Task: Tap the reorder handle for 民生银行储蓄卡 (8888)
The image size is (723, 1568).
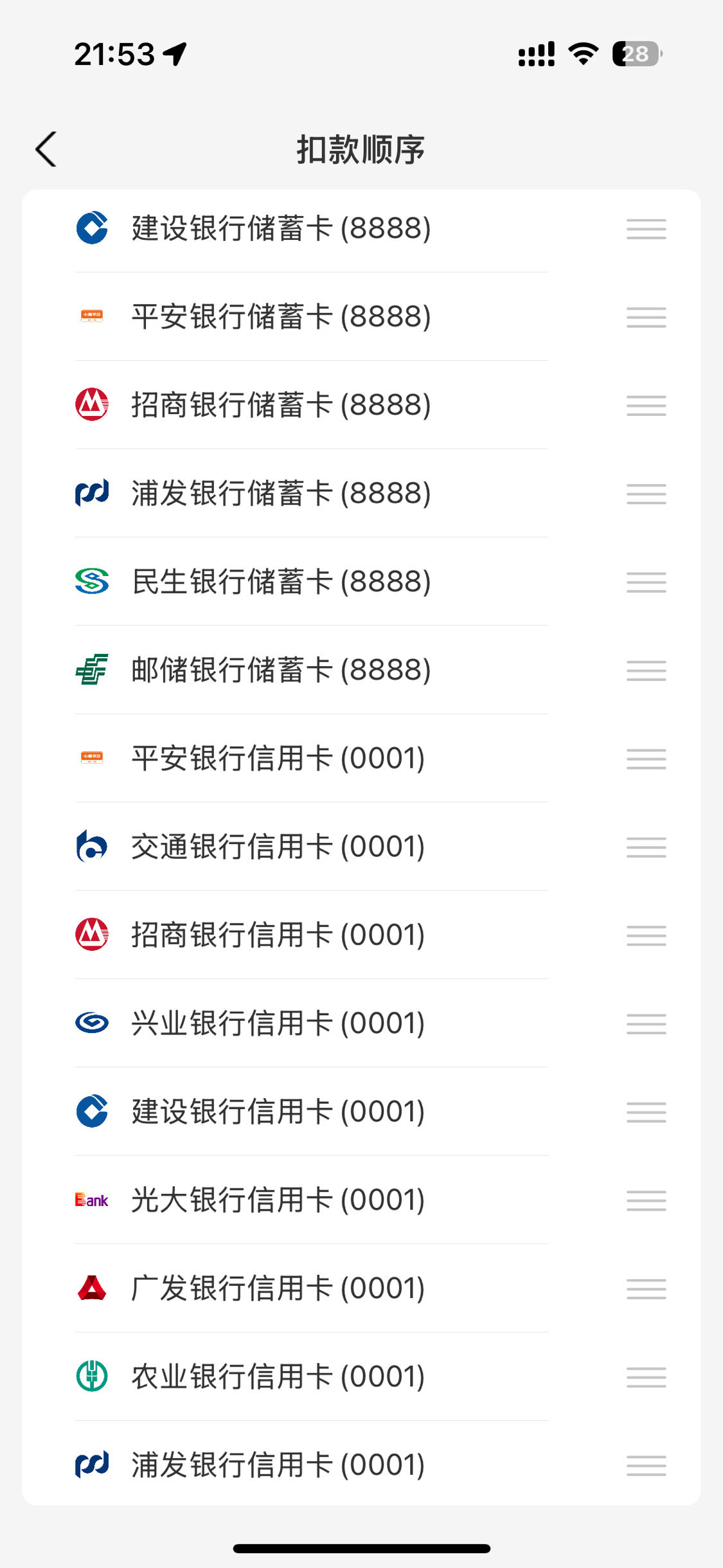Action: [646, 582]
